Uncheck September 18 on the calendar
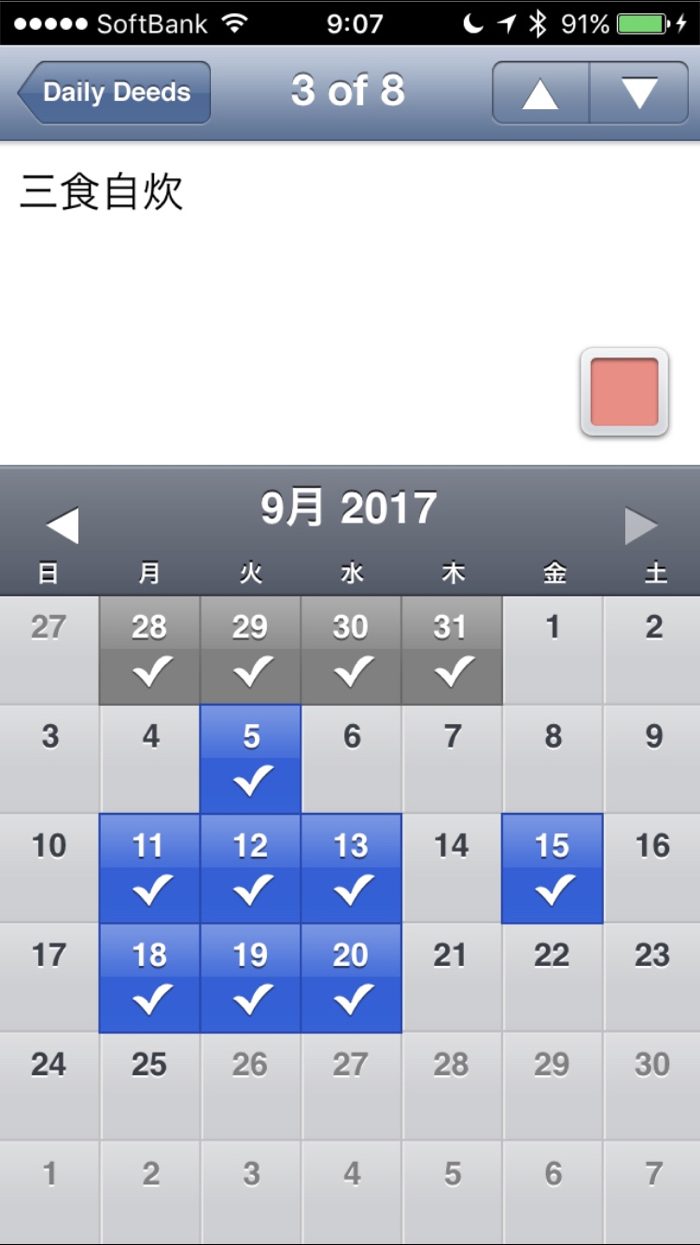Image resolution: width=700 pixels, height=1245 pixels. (x=150, y=977)
